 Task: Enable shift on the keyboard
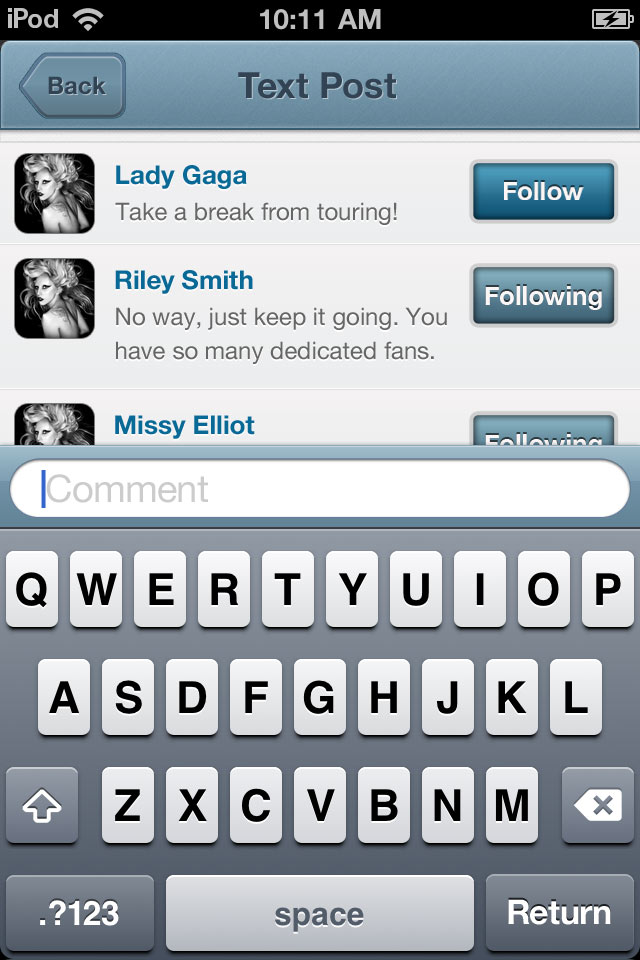(42, 805)
